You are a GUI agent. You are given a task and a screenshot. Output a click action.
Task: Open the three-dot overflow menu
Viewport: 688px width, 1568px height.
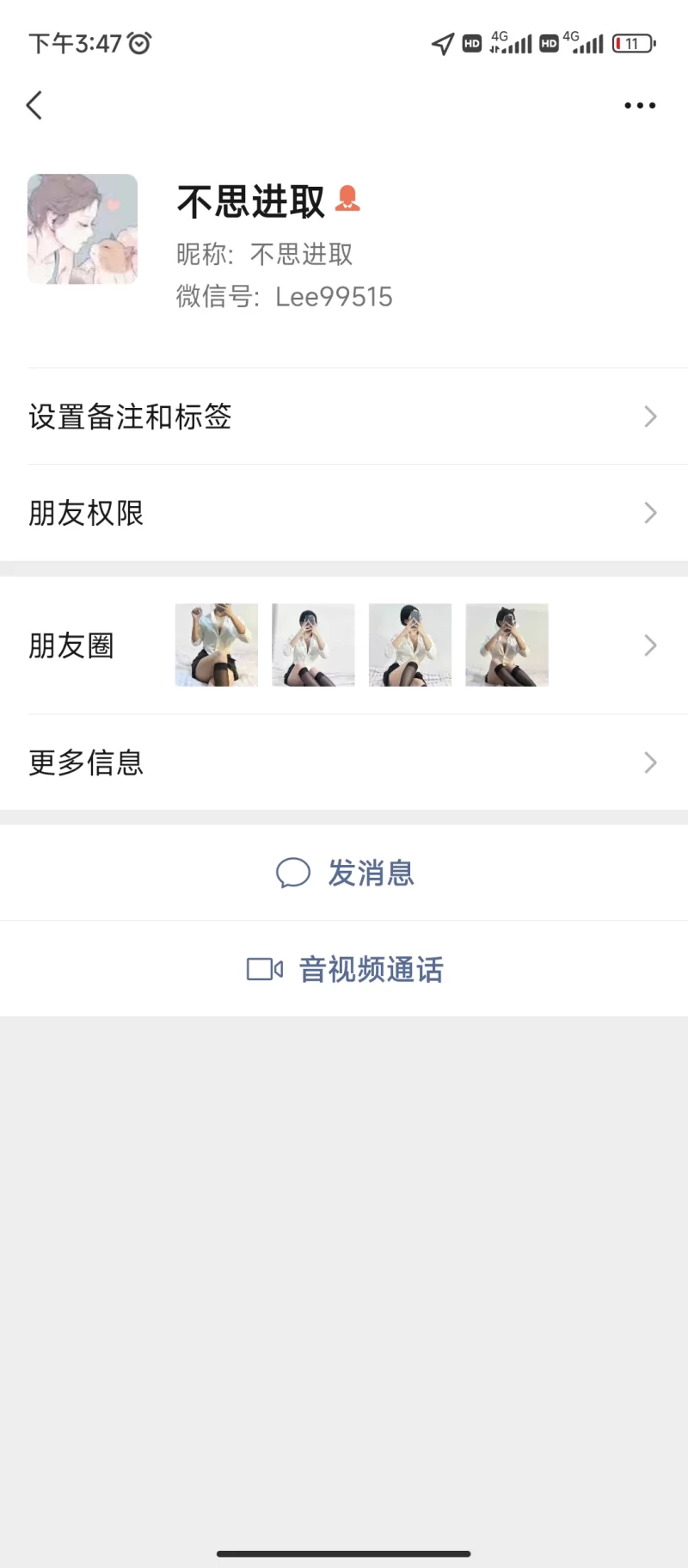coord(639,106)
